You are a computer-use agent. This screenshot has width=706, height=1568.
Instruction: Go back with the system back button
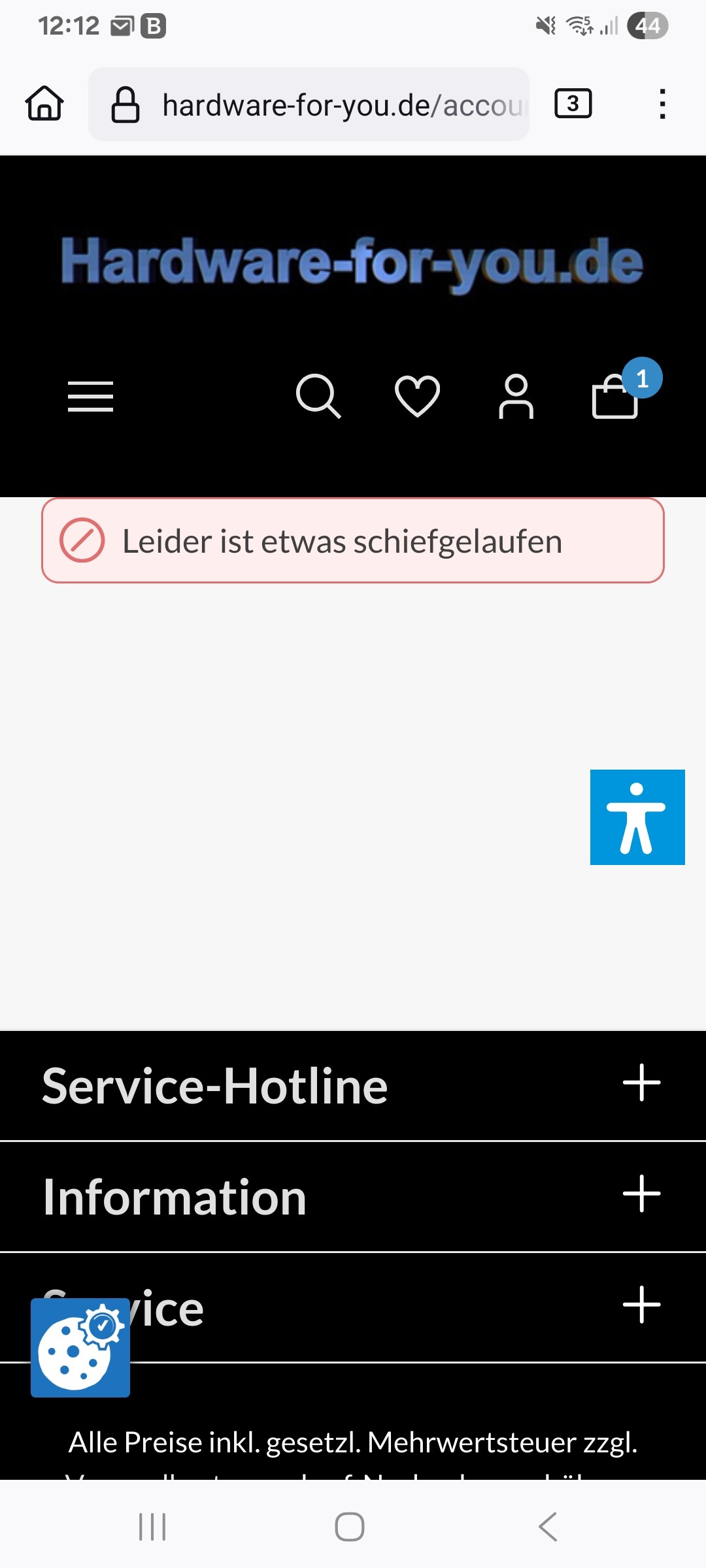pyautogui.click(x=548, y=1527)
